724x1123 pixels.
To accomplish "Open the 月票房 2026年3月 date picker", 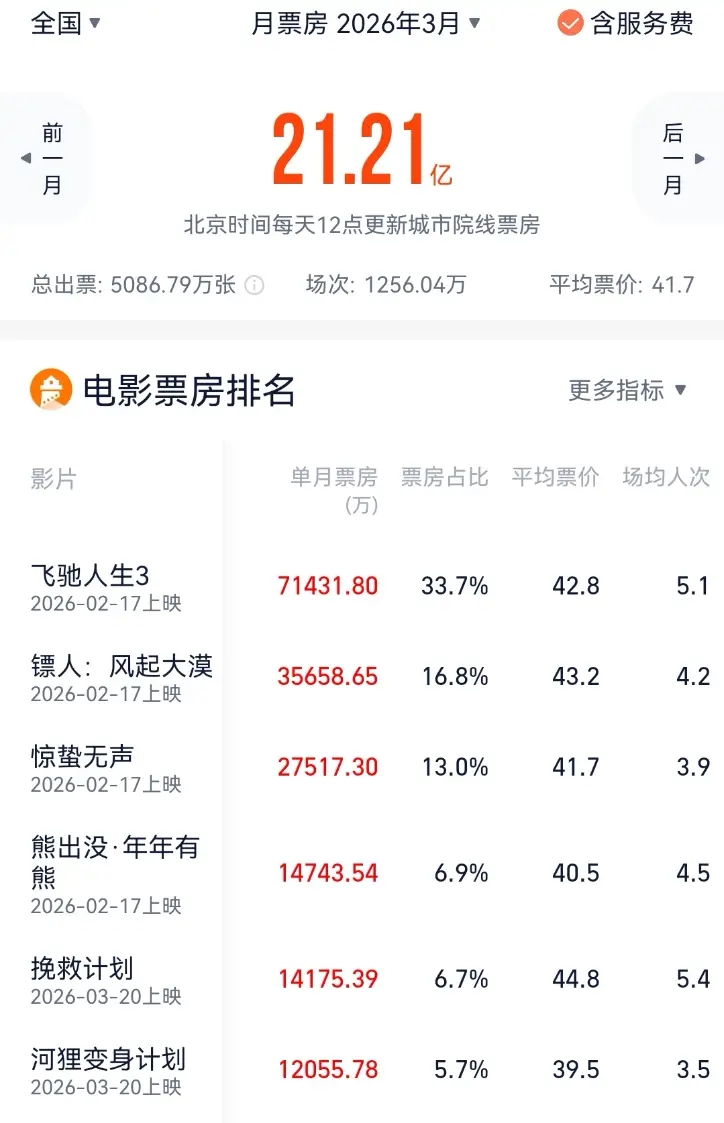I will (365, 24).
